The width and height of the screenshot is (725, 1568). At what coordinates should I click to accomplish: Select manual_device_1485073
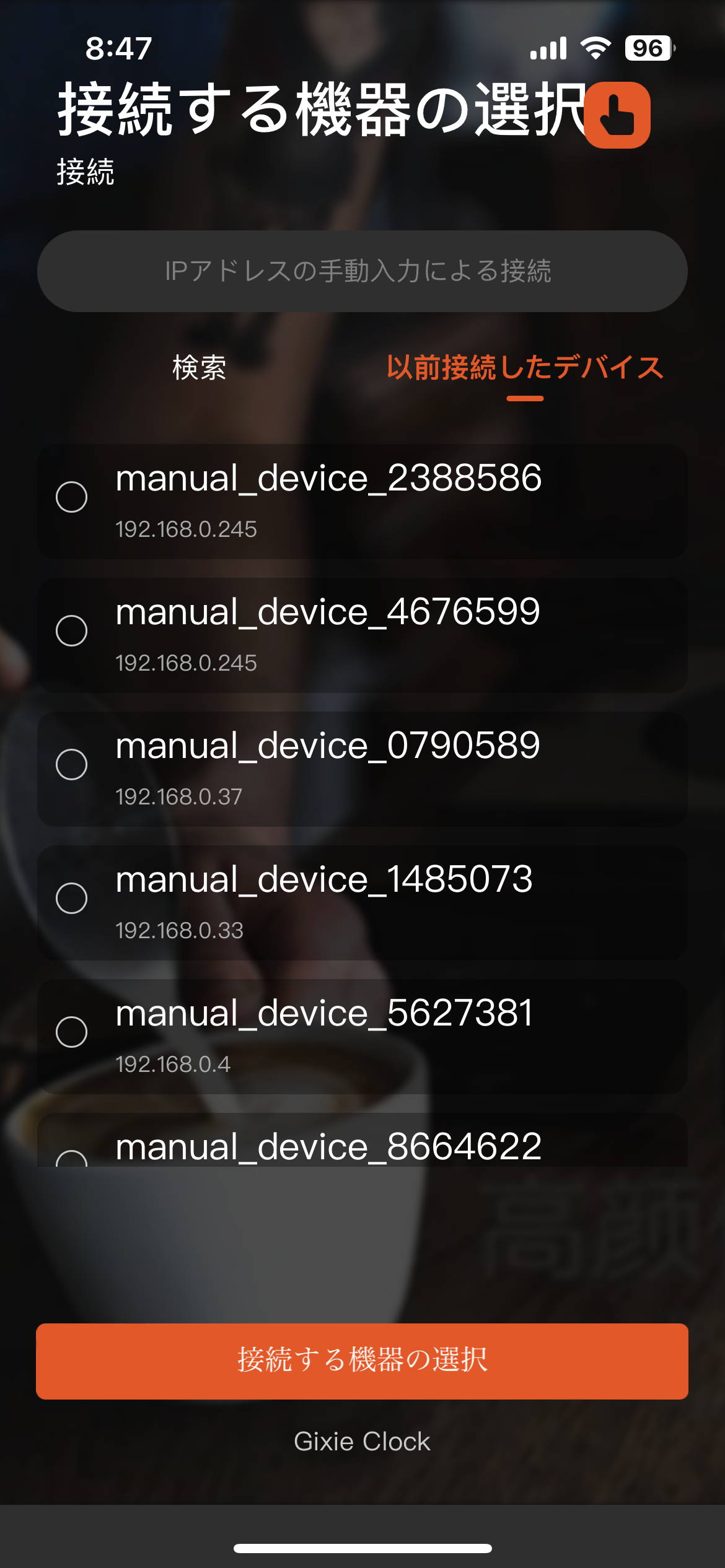point(362,903)
